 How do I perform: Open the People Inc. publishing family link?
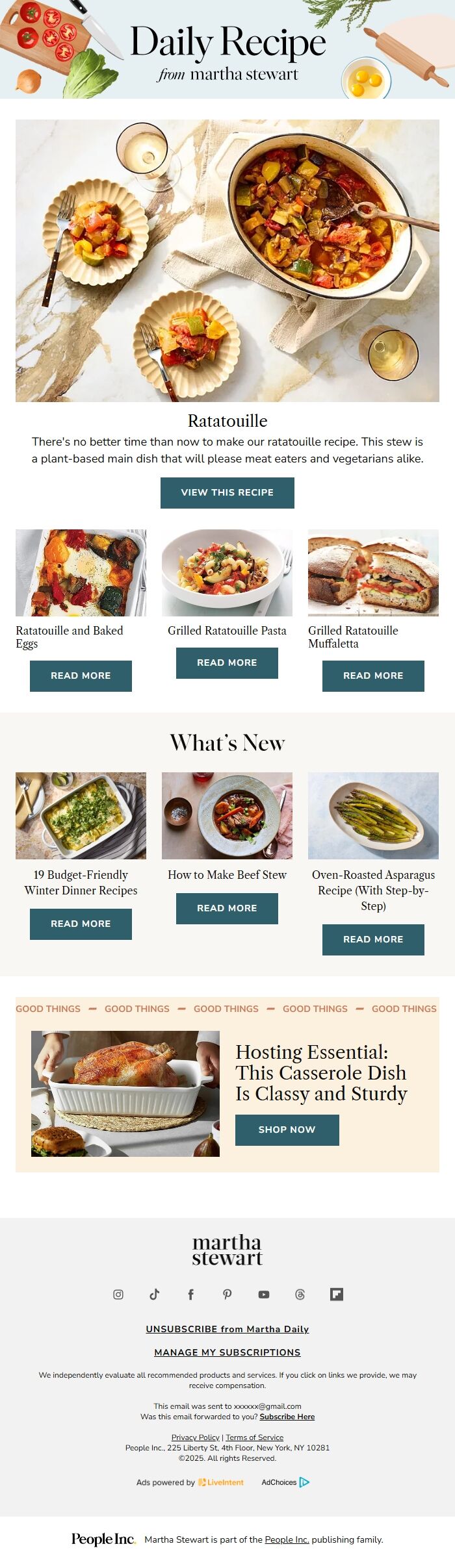[287, 1539]
